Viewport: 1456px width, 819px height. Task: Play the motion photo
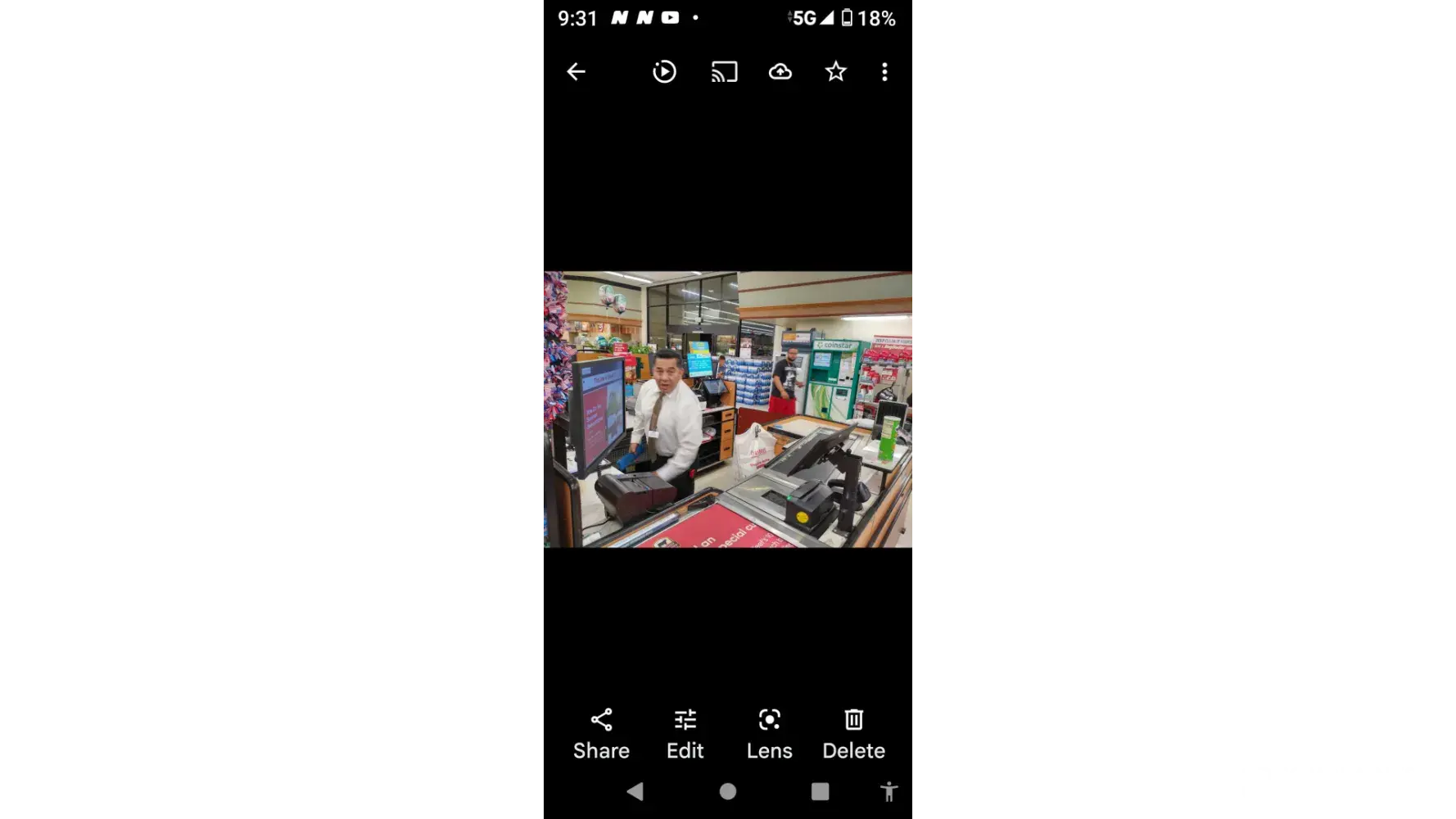coord(664,72)
